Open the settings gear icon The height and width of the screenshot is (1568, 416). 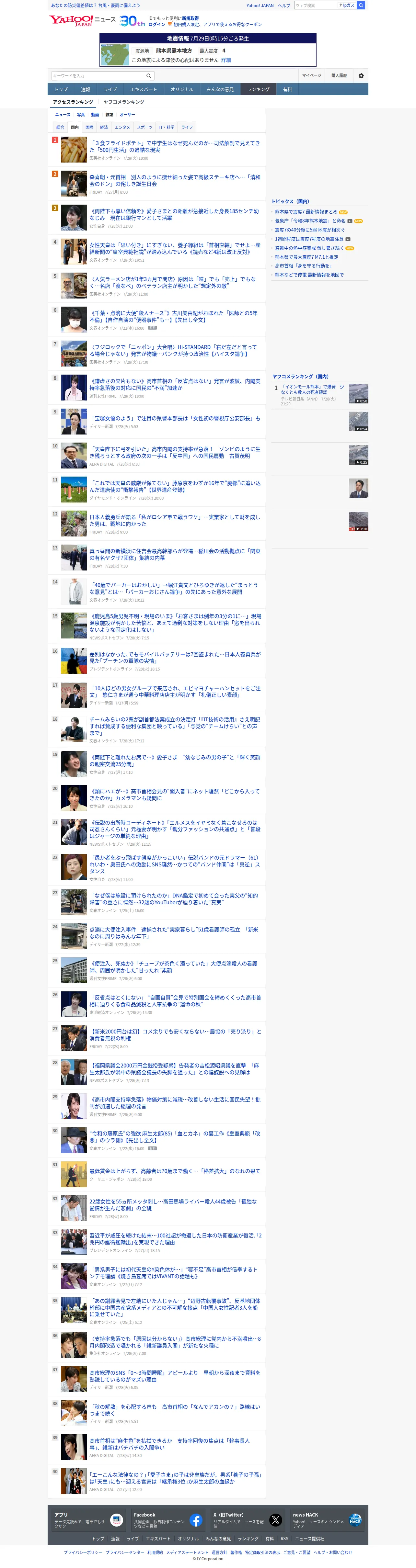tap(361, 75)
